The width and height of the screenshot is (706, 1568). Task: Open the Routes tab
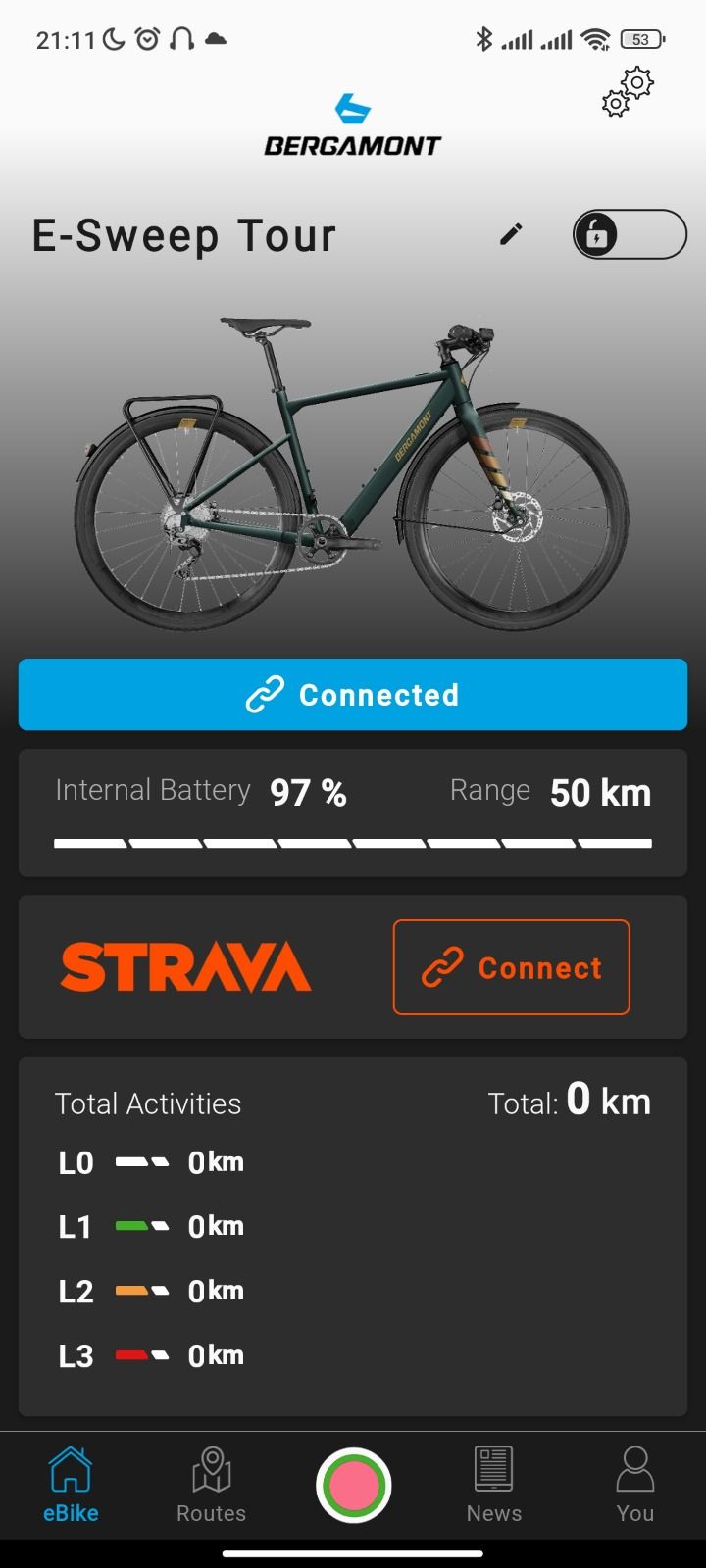click(211, 1486)
